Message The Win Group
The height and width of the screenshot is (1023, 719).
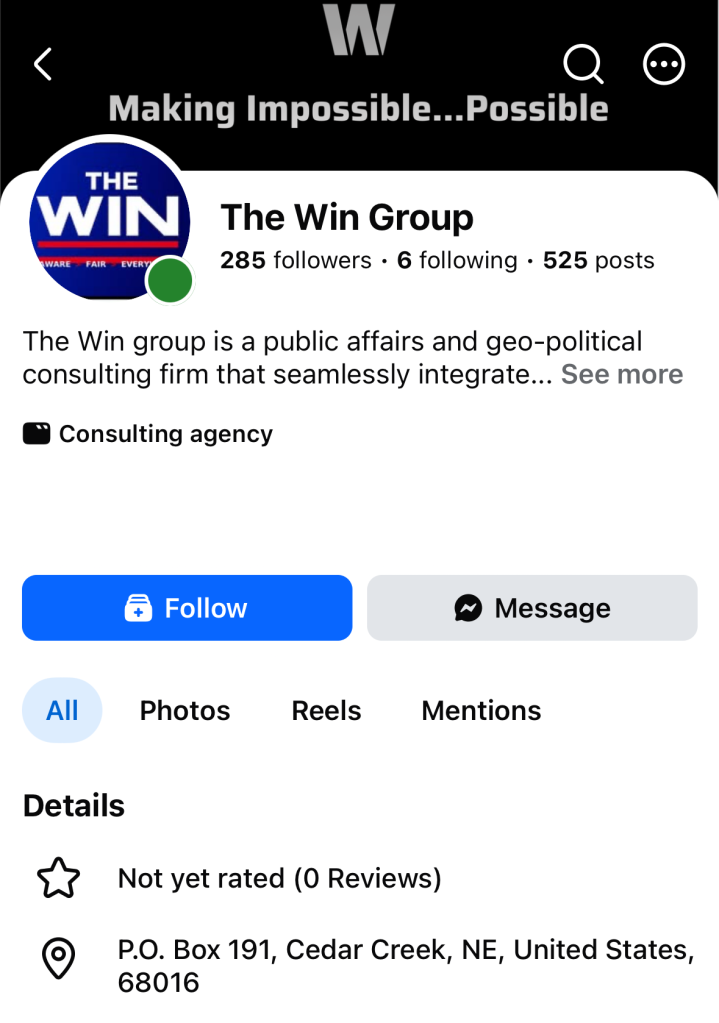click(x=532, y=607)
